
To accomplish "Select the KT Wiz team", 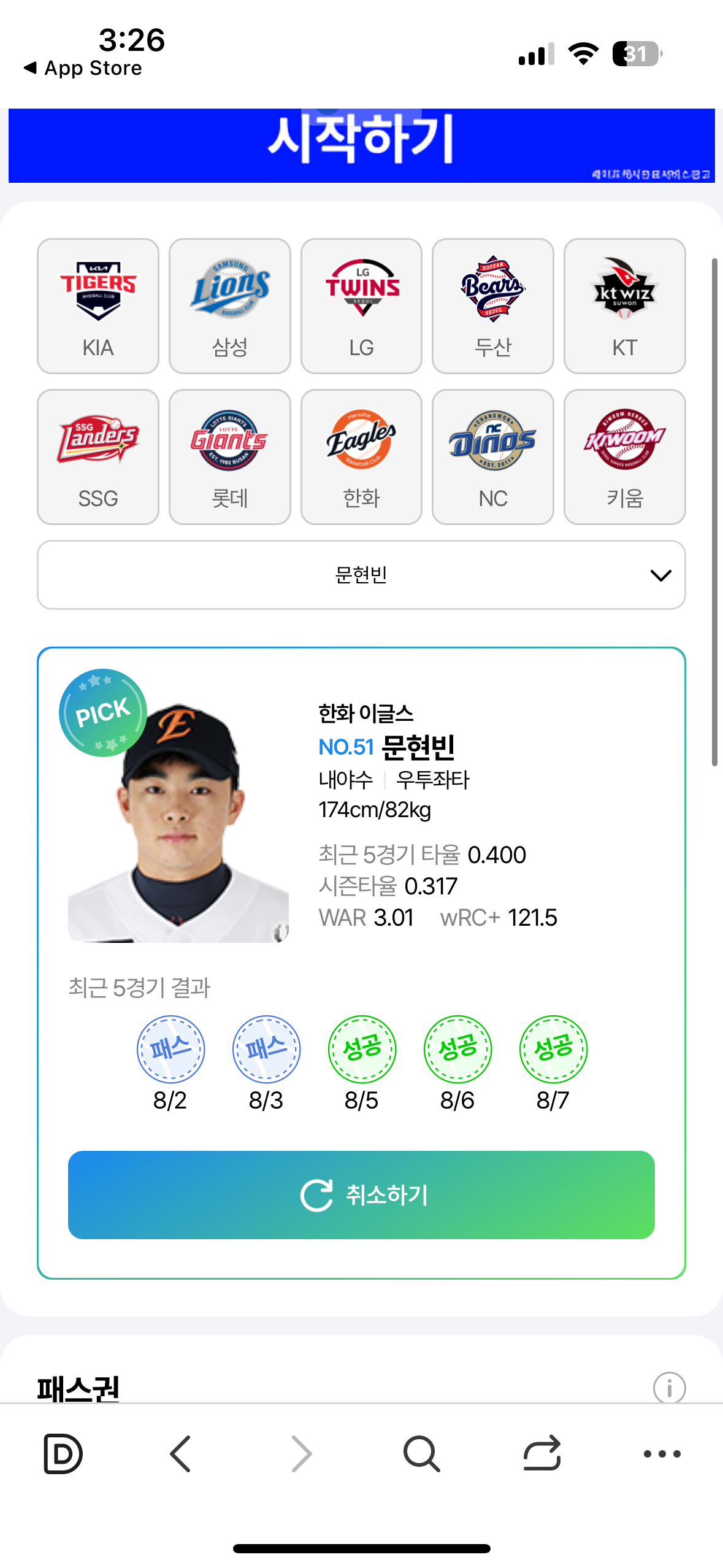I will [x=624, y=306].
